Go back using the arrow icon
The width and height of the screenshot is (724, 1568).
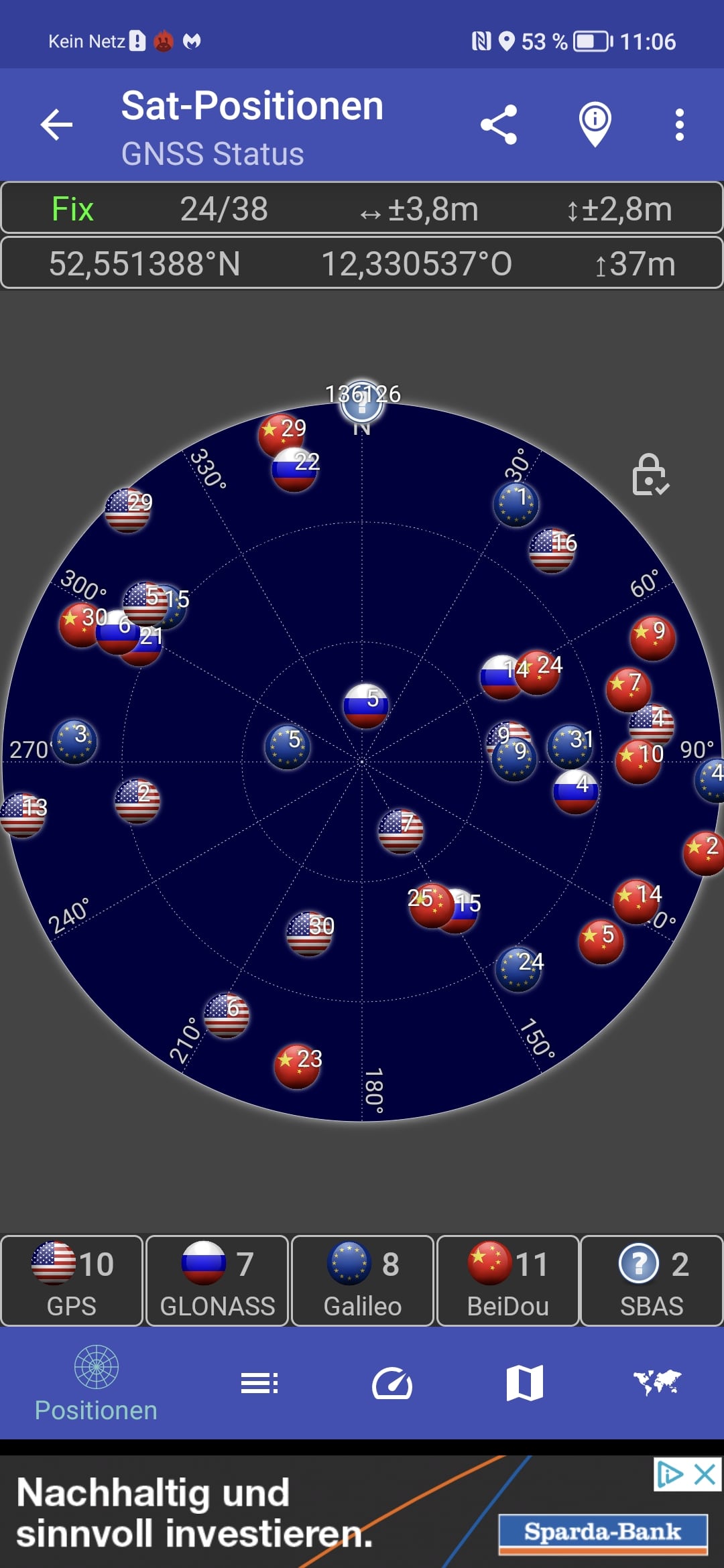pyautogui.click(x=56, y=125)
